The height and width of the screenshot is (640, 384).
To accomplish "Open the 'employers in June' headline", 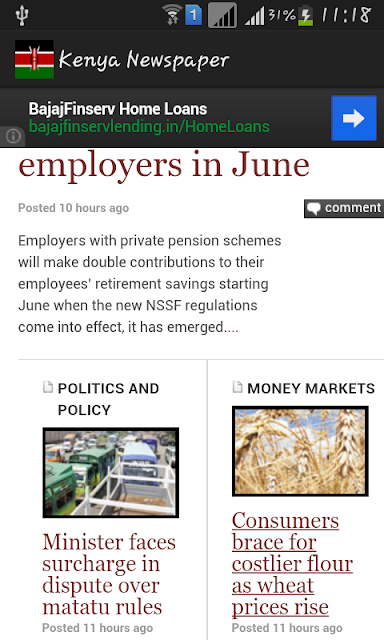I will click(x=164, y=166).
